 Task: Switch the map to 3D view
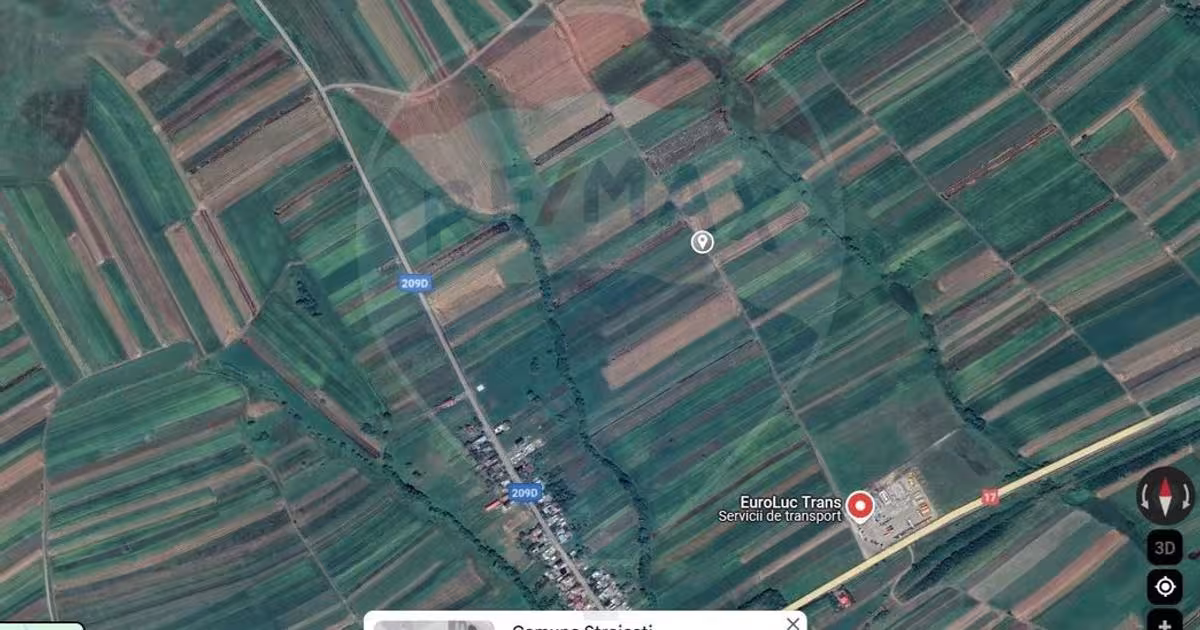click(1165, 548)
